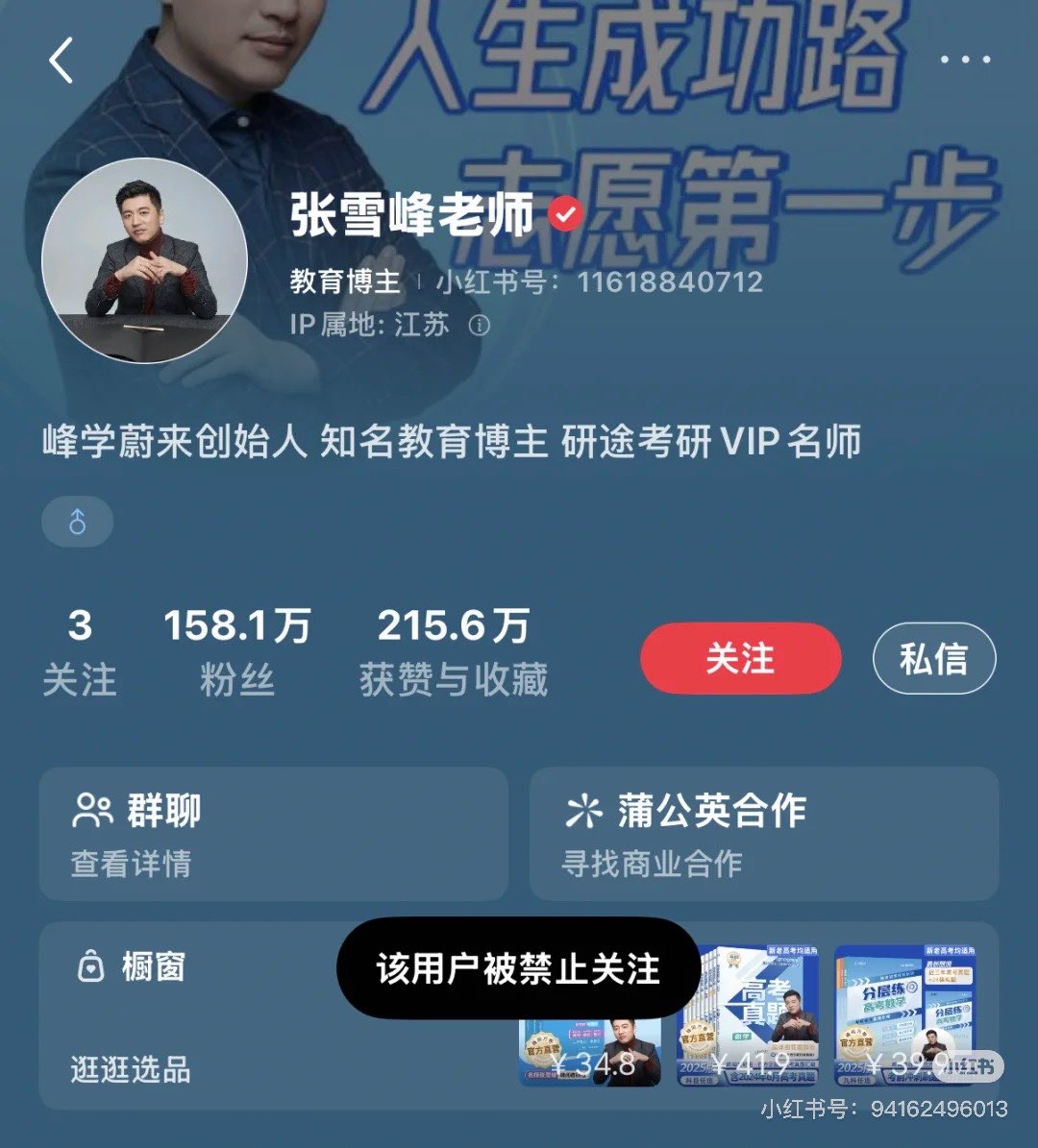The width and height of the screenshot is (1038, 1148).
Task: Open the 关注 following list
Action: 80,652
